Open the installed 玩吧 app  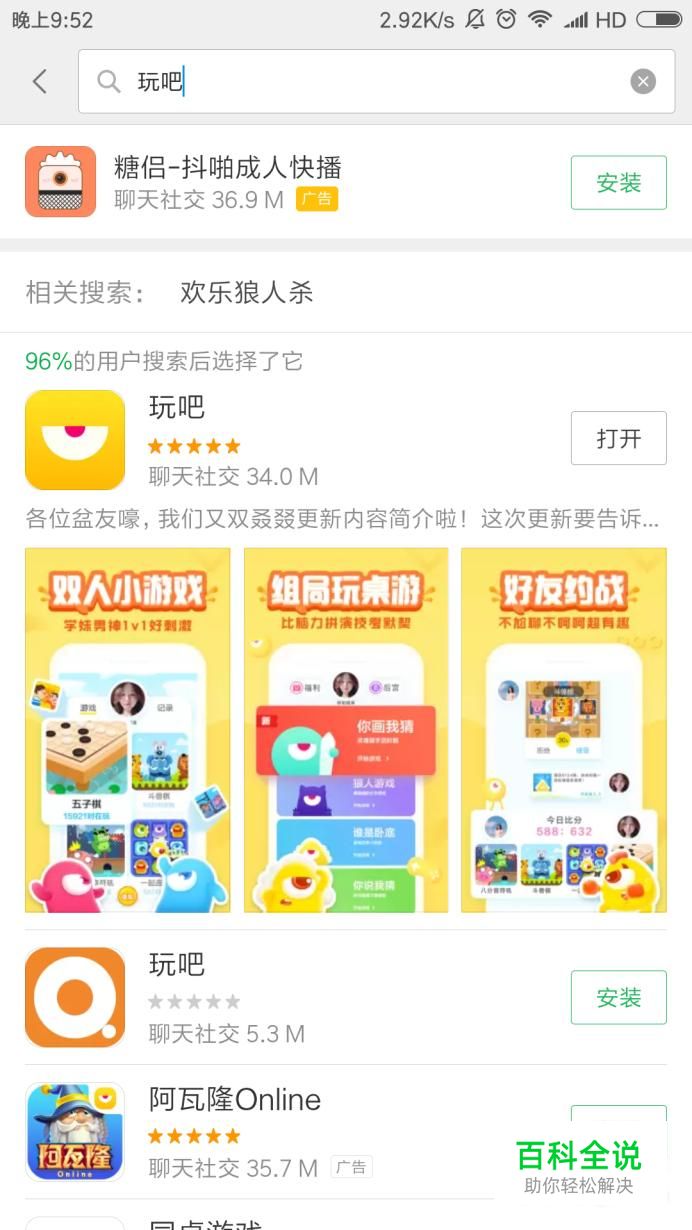coord(618,438)
